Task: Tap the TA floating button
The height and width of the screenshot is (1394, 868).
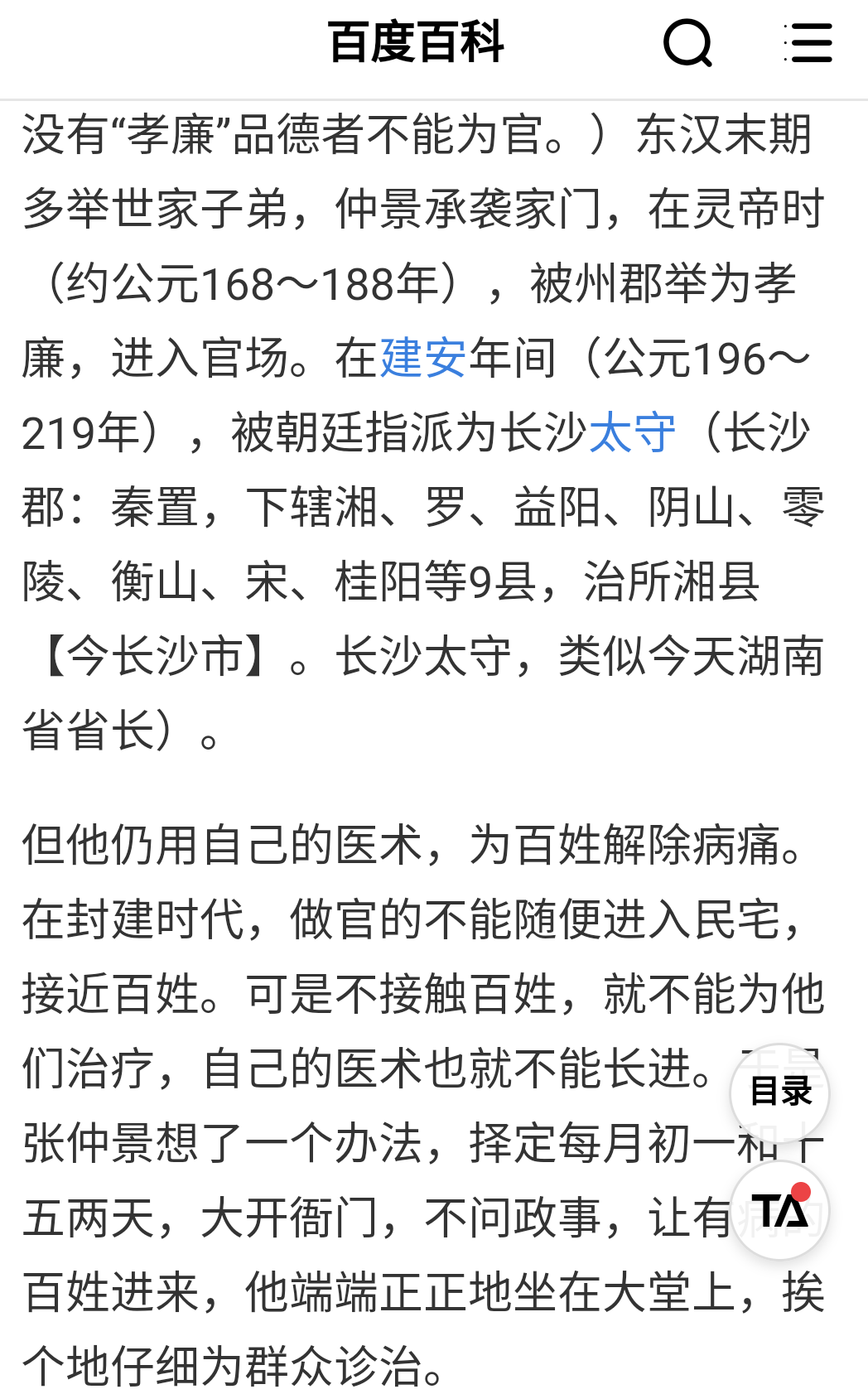Action: click(779, 1210)
